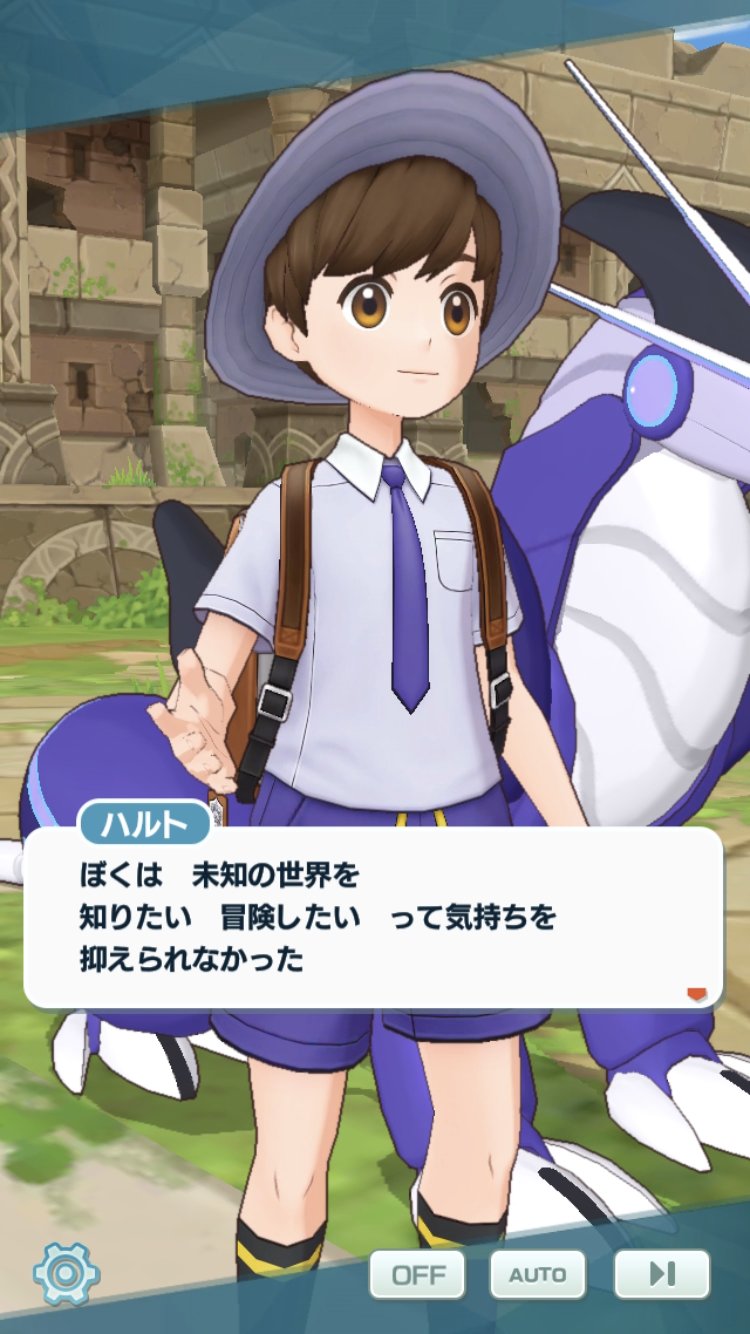Advance Haruto's dialogue box

(x=372, y=915)
